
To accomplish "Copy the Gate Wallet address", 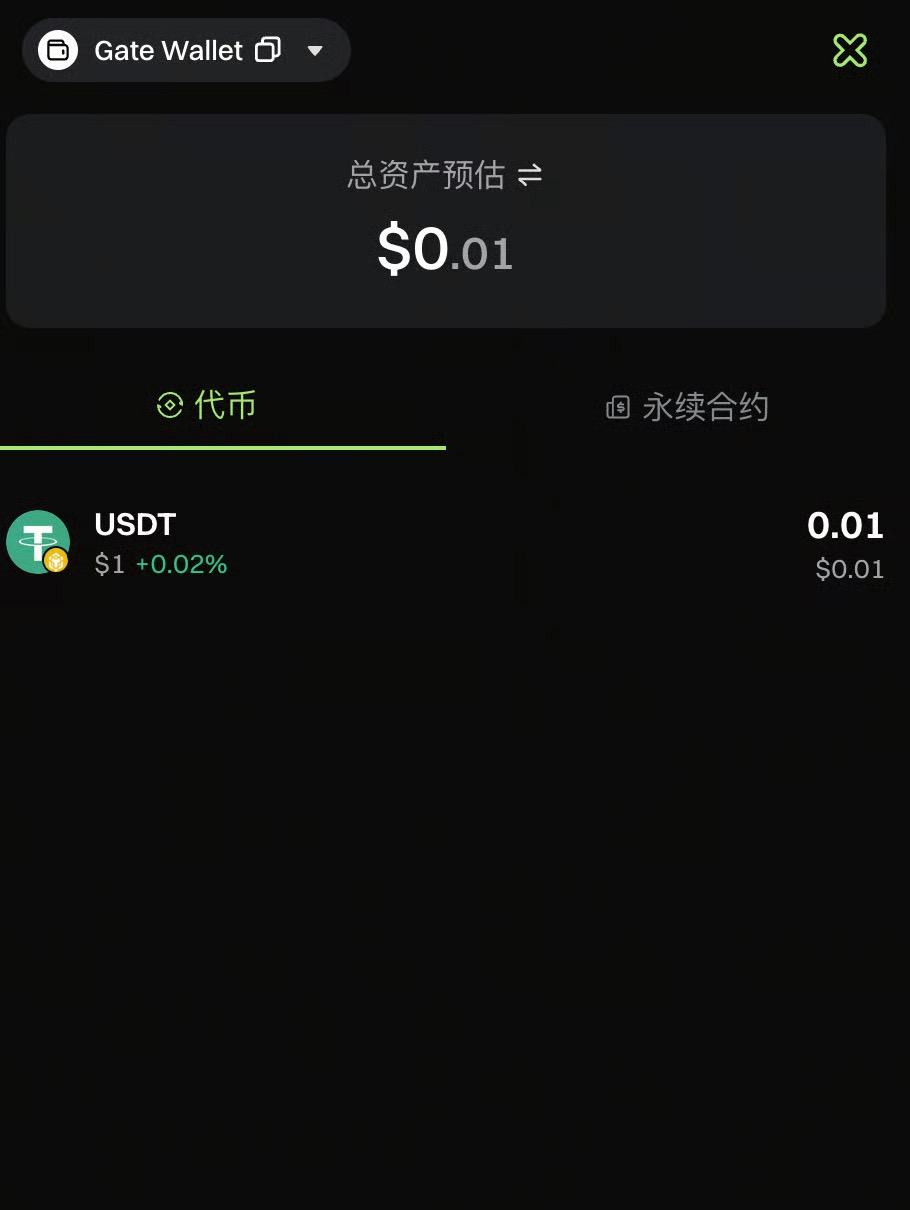I will (268, 50).
